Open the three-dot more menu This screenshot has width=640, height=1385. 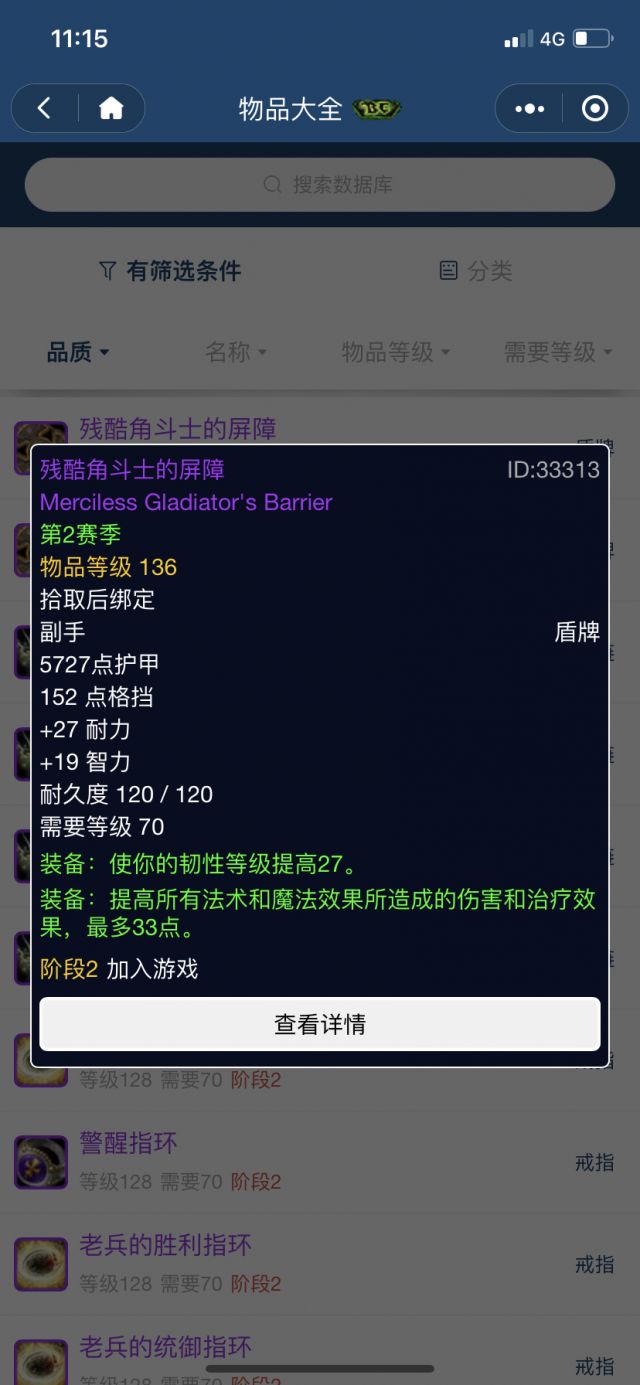[x=529, y=108]
